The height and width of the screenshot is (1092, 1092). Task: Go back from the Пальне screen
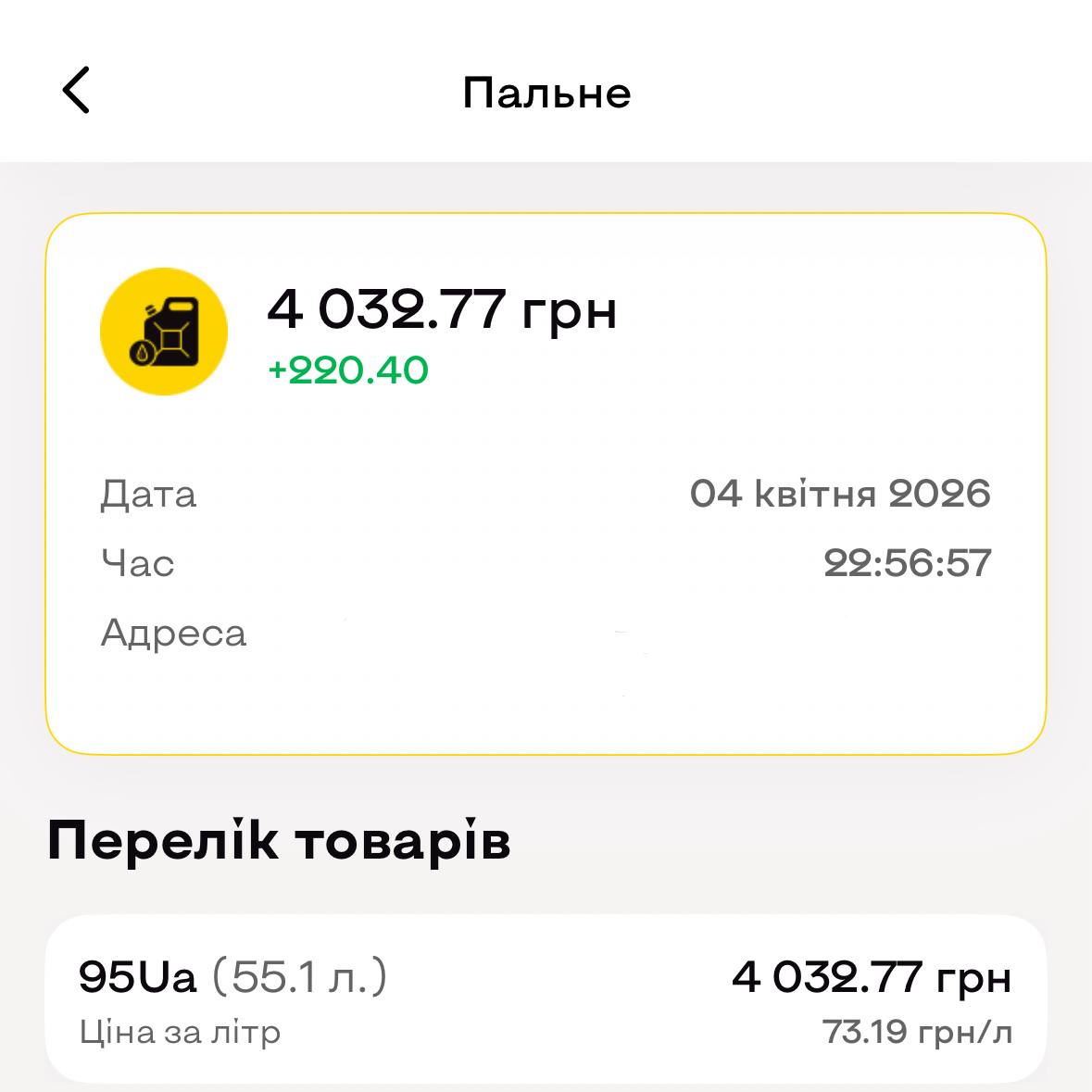pyautogui.click(x=76, y=91)
